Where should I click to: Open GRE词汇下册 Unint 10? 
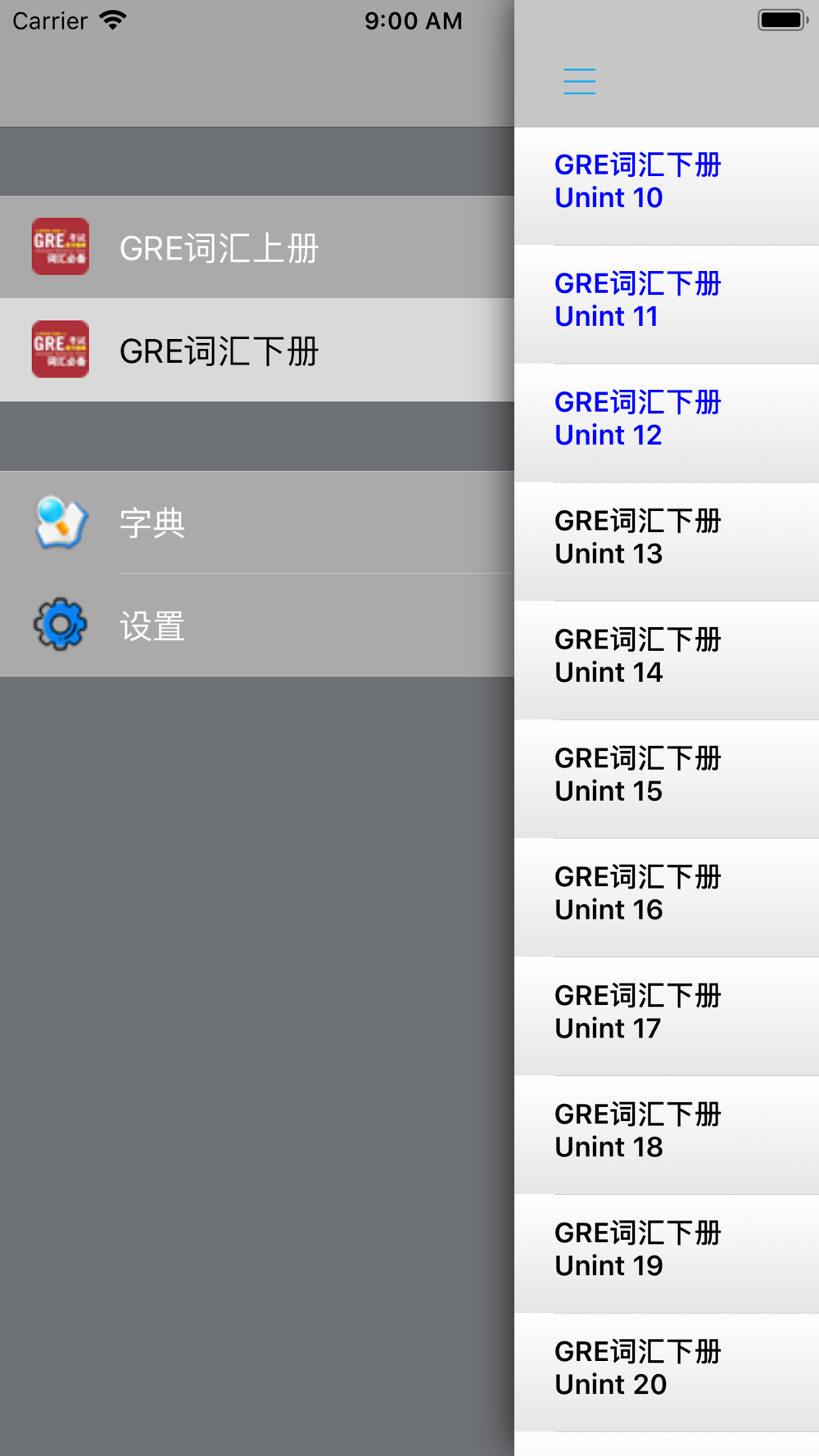click(638, 182)
